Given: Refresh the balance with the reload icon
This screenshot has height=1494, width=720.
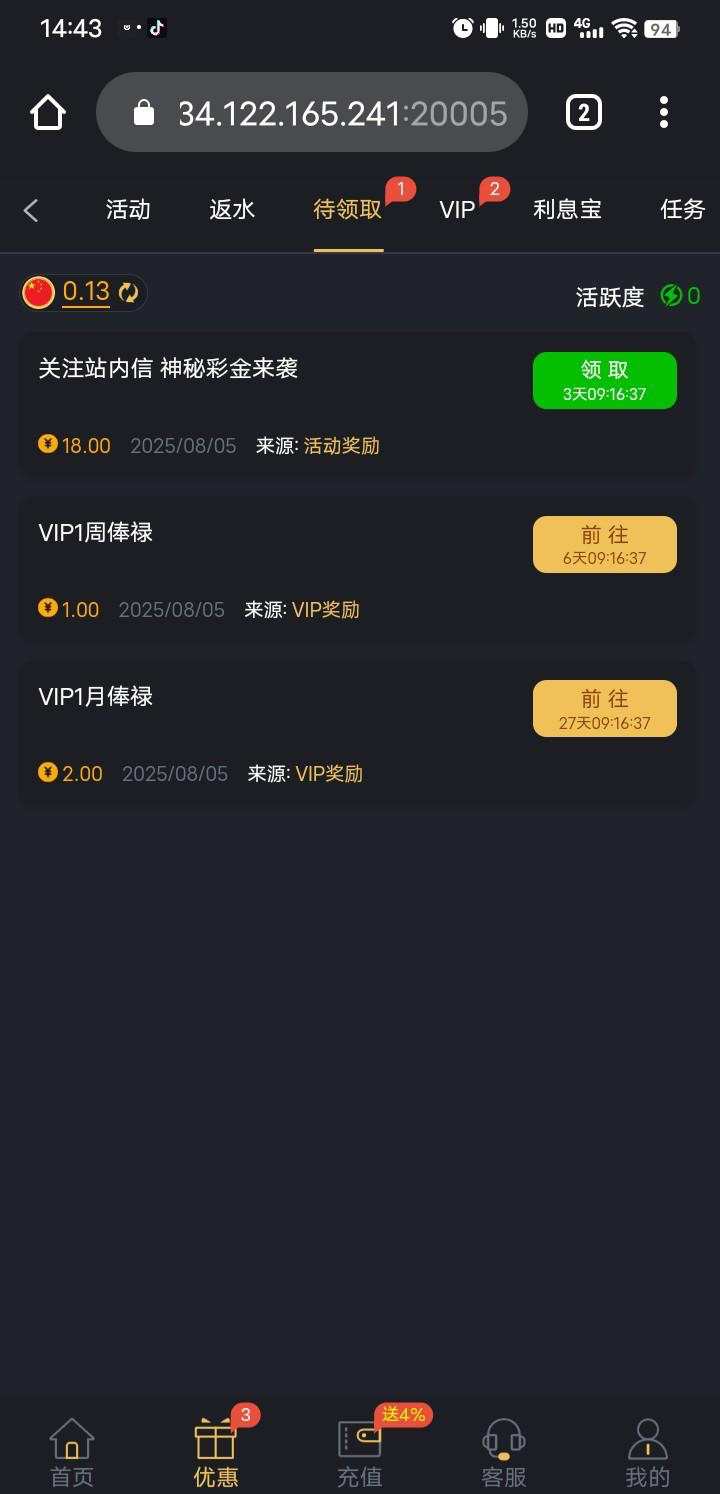Looking at the screenshot, I should (129, 292).
